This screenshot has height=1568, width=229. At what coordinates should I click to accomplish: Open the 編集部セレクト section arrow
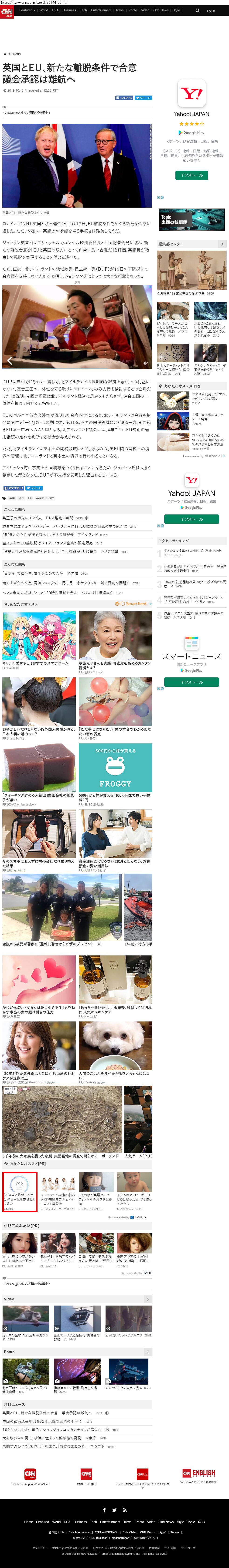pos(222,244)
